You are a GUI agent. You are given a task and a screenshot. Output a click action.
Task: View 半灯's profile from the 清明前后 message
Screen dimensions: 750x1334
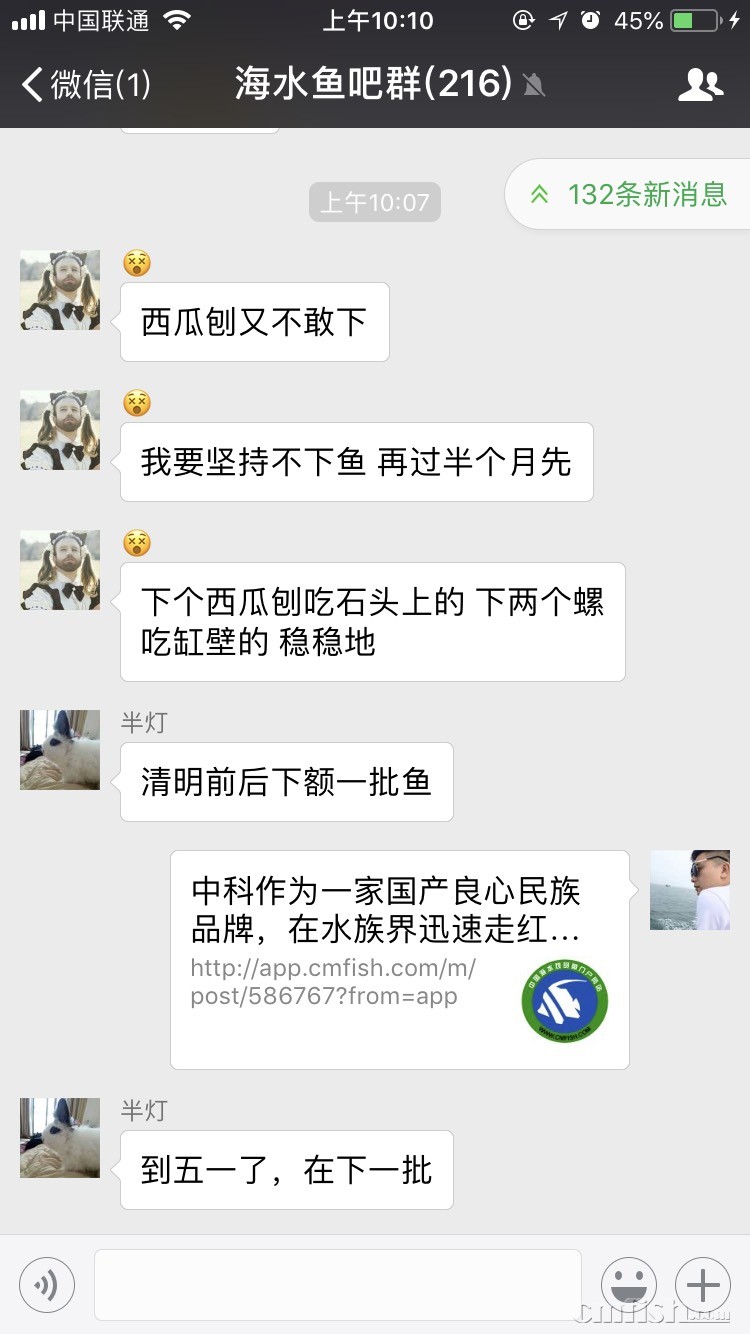click(60, 750)
